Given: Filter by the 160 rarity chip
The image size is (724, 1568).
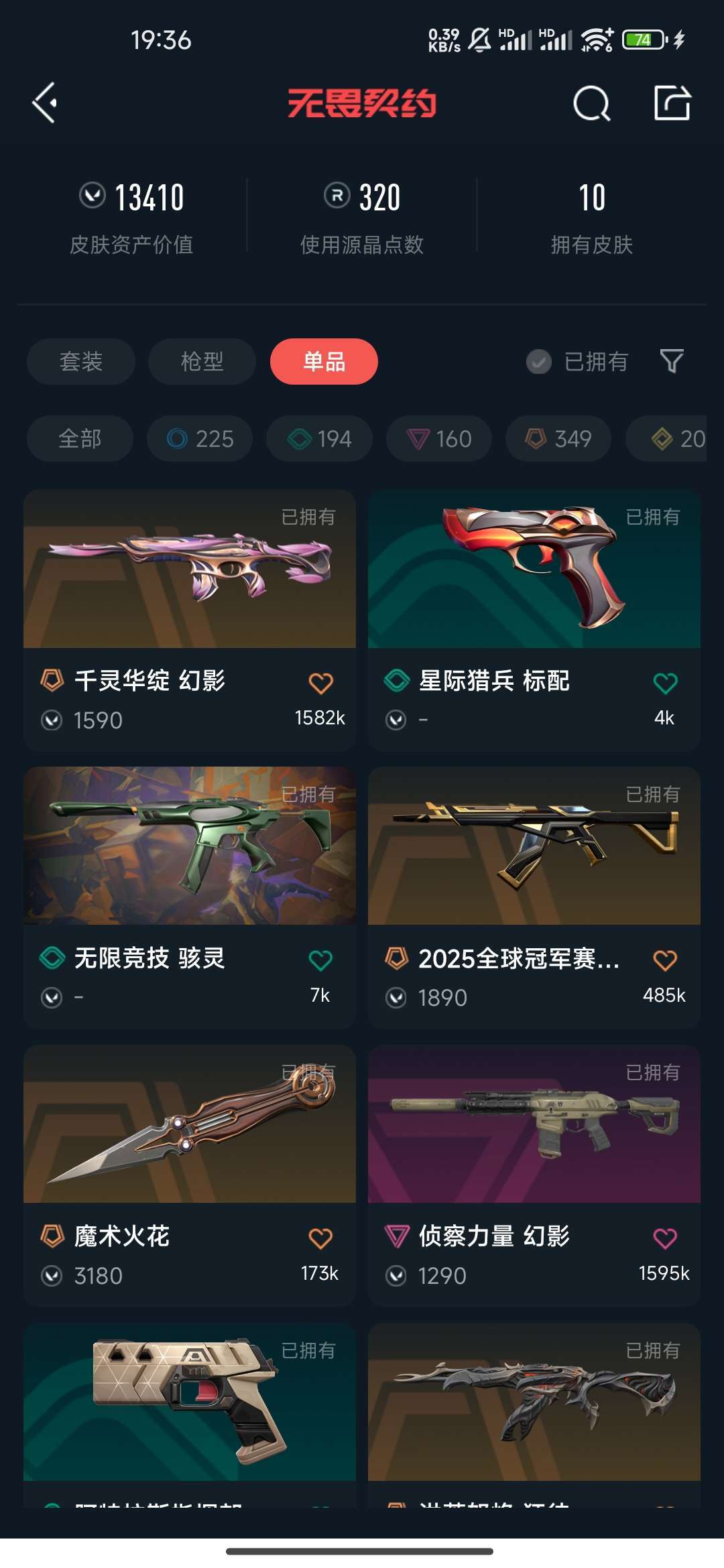Looking at the screenshot, I should (x=438, y=439).
